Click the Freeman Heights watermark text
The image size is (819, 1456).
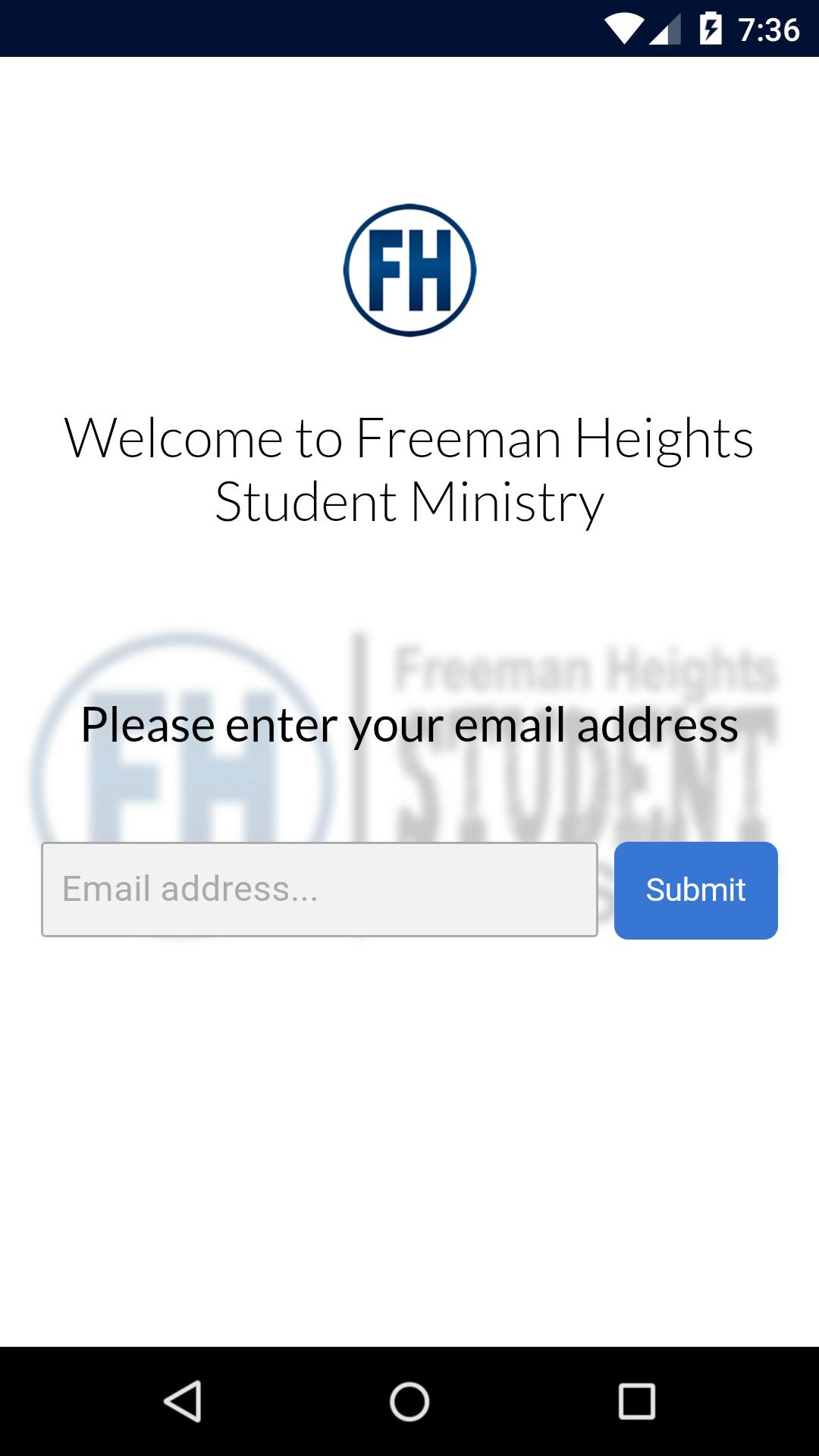pyautogui.click(x=584, y=667)
